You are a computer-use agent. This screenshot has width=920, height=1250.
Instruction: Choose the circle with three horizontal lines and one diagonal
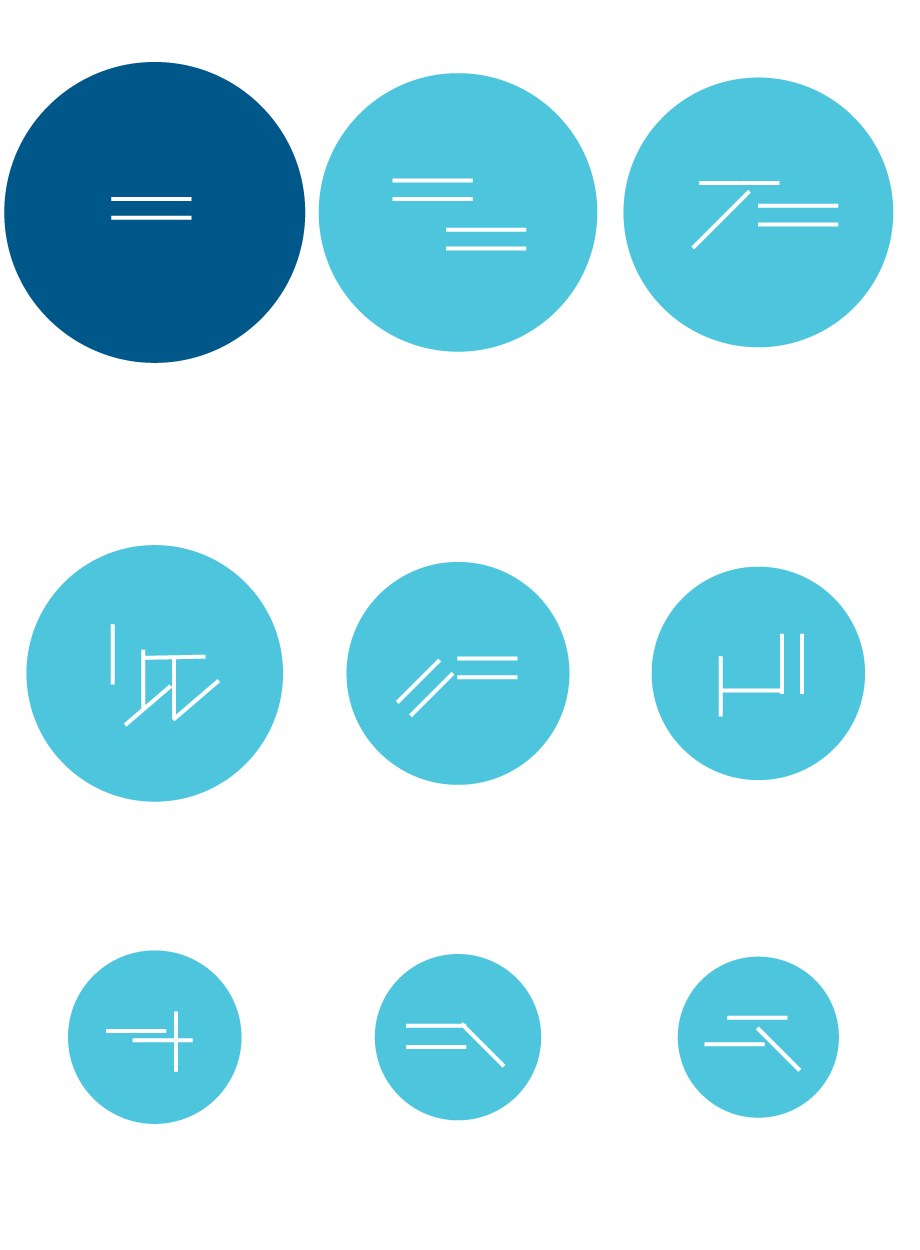(x=757, y=212)
